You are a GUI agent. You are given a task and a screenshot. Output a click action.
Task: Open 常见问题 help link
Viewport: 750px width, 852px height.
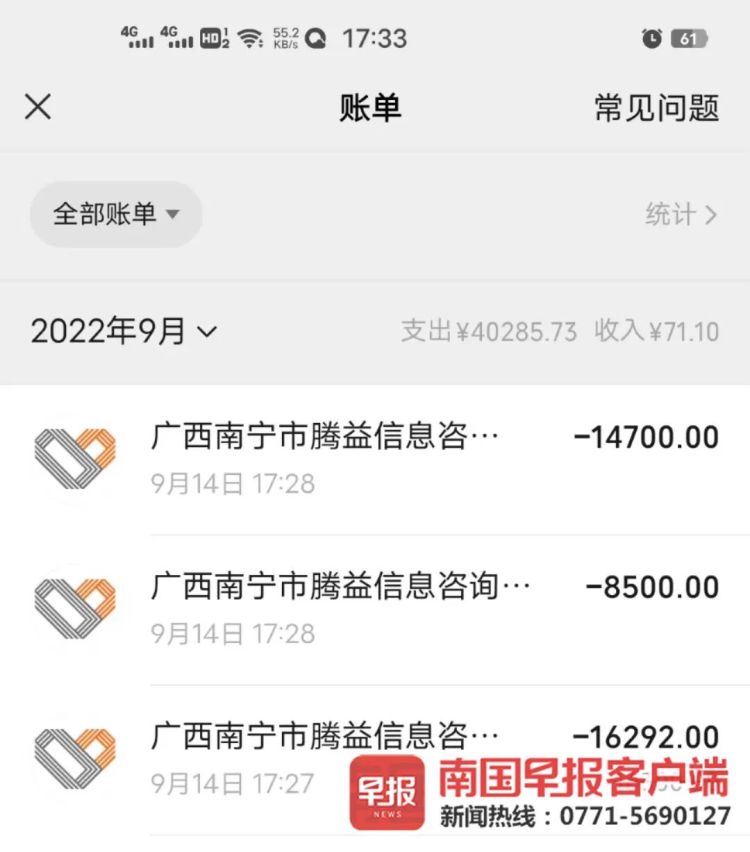click(x=656, y=108)
